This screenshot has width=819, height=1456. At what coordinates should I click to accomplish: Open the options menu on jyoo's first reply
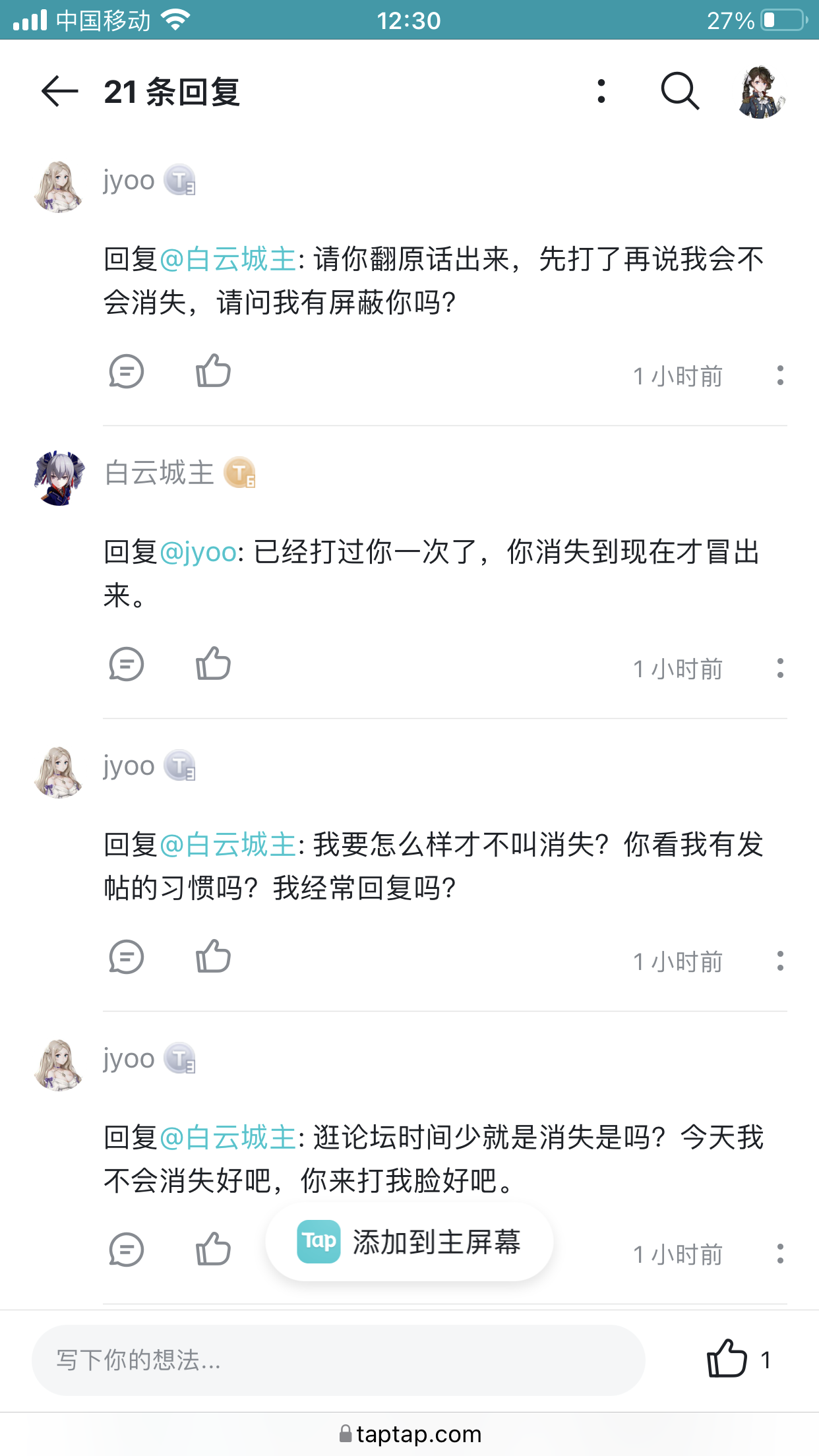pyautogui.click(x=781, y=376)
